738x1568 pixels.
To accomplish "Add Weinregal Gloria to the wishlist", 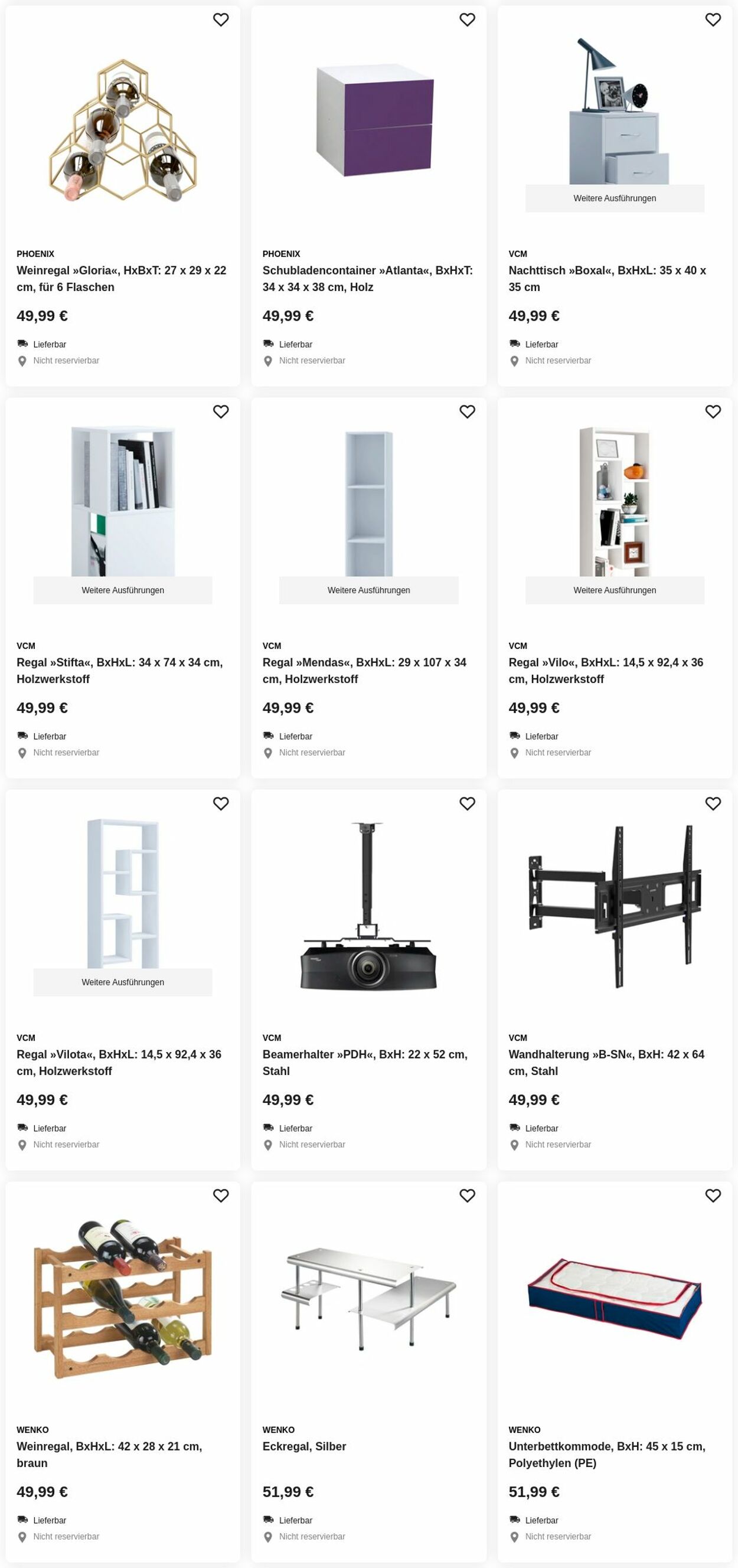I will click(220, 19).
